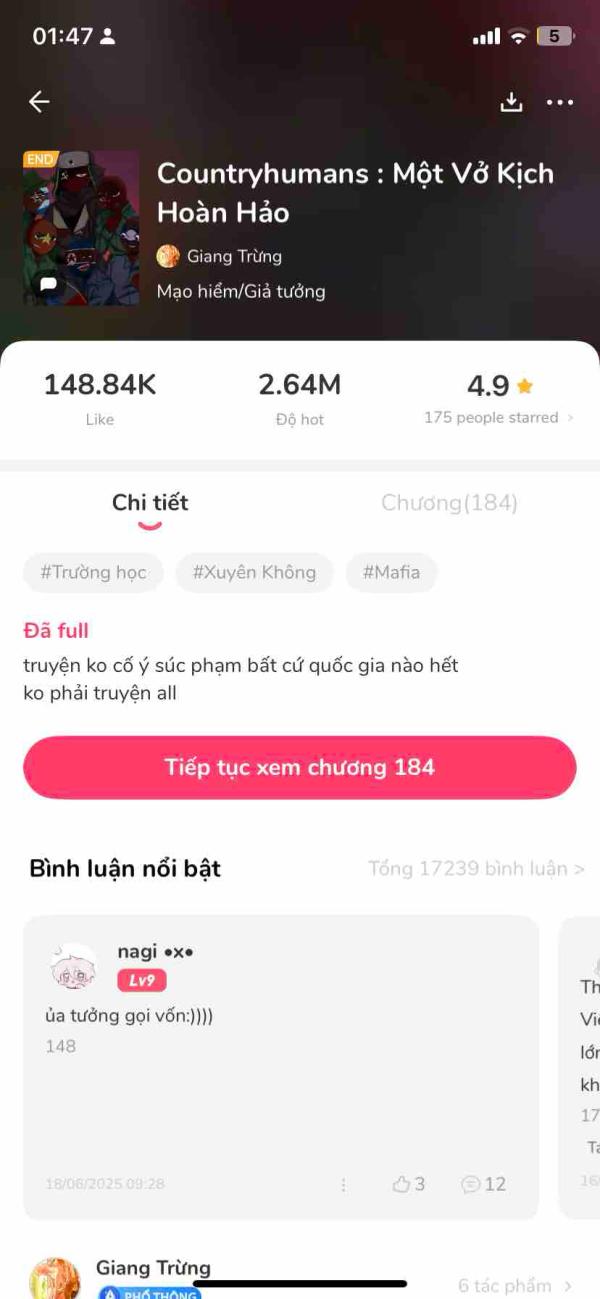The width and height of the screenshot is (600, 1299).
Task: Tap Tiếp tục xem chương 184
Action: [x=300, y=767]
